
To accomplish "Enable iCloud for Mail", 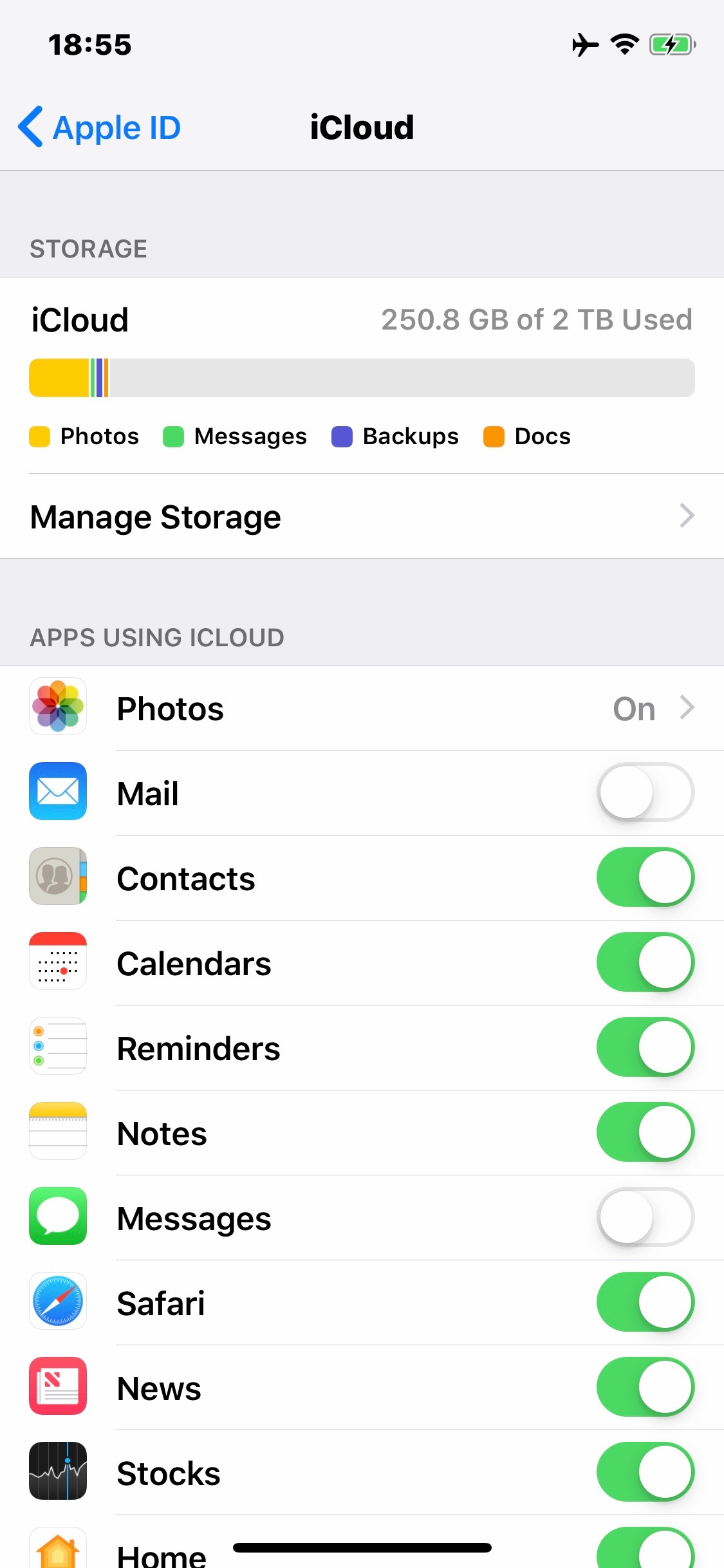I will [645, 792].
